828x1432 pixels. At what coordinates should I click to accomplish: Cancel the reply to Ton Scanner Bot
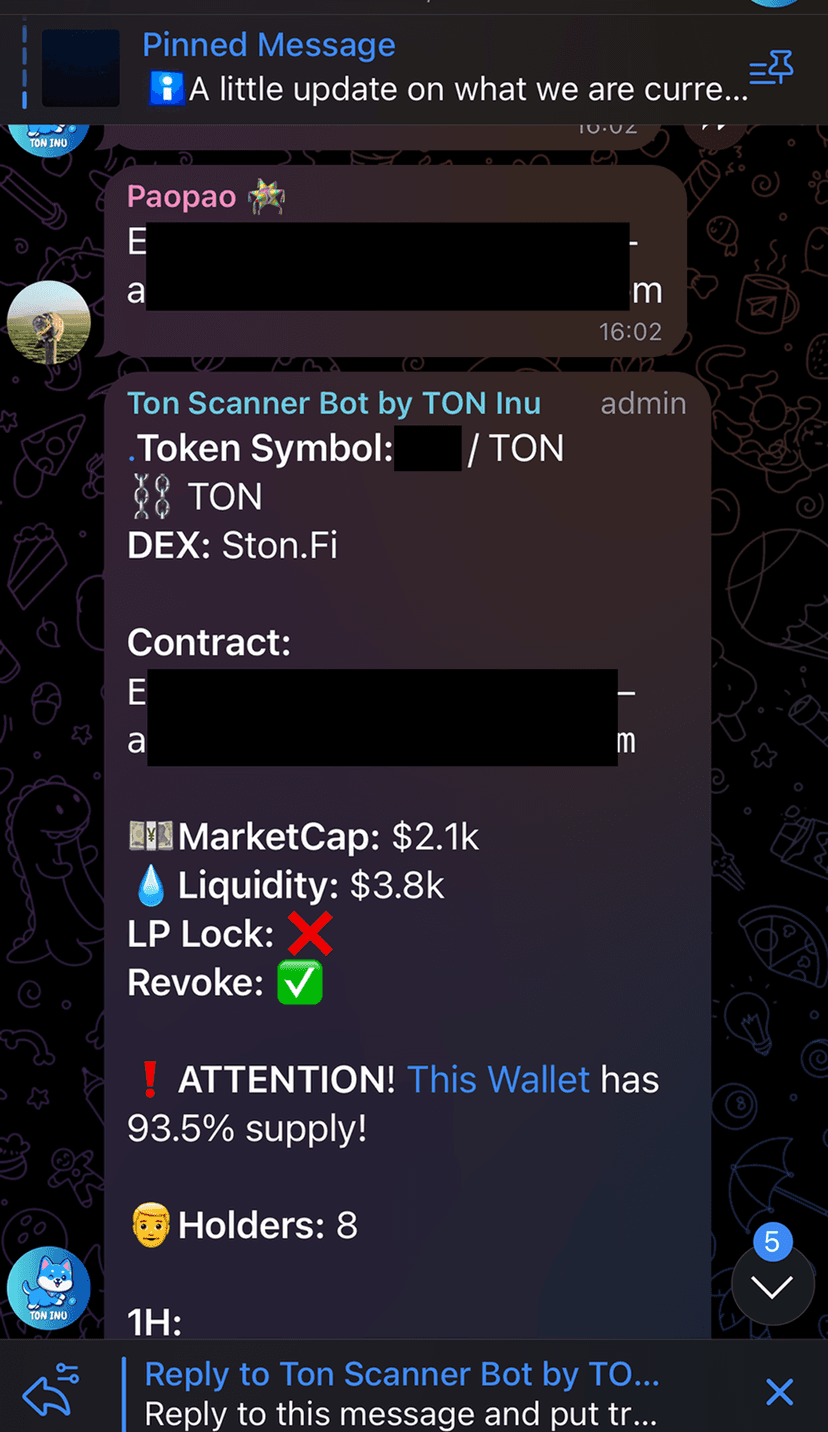tap(779, 1391)
